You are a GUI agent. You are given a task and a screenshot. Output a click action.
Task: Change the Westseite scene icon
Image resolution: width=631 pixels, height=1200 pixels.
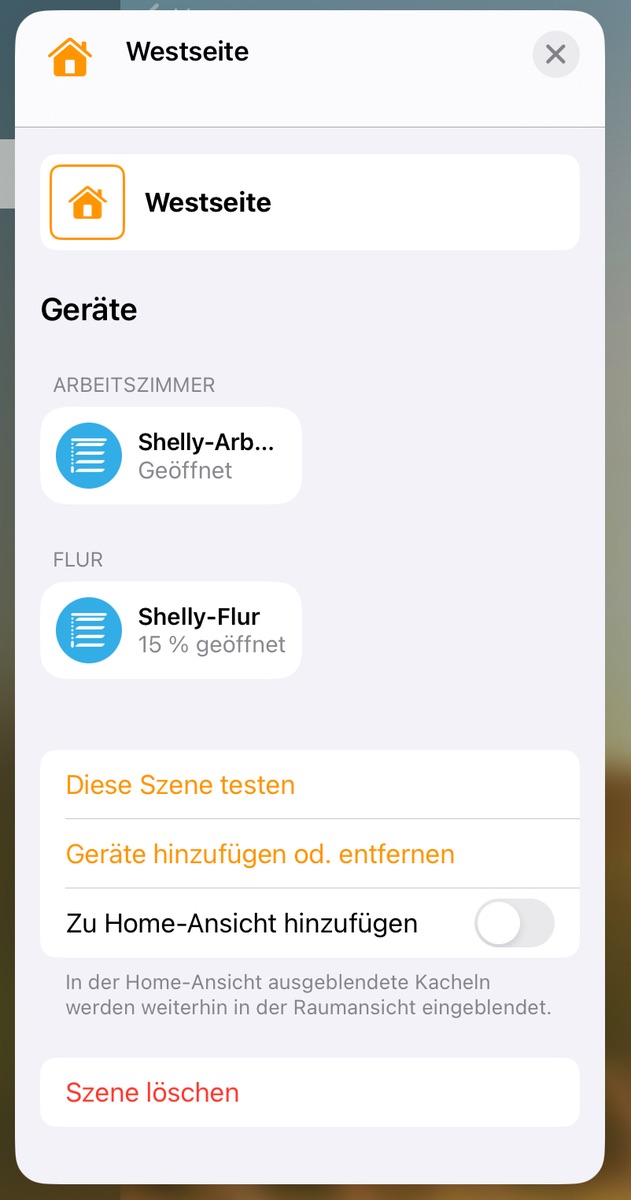[x=87, y=202]
